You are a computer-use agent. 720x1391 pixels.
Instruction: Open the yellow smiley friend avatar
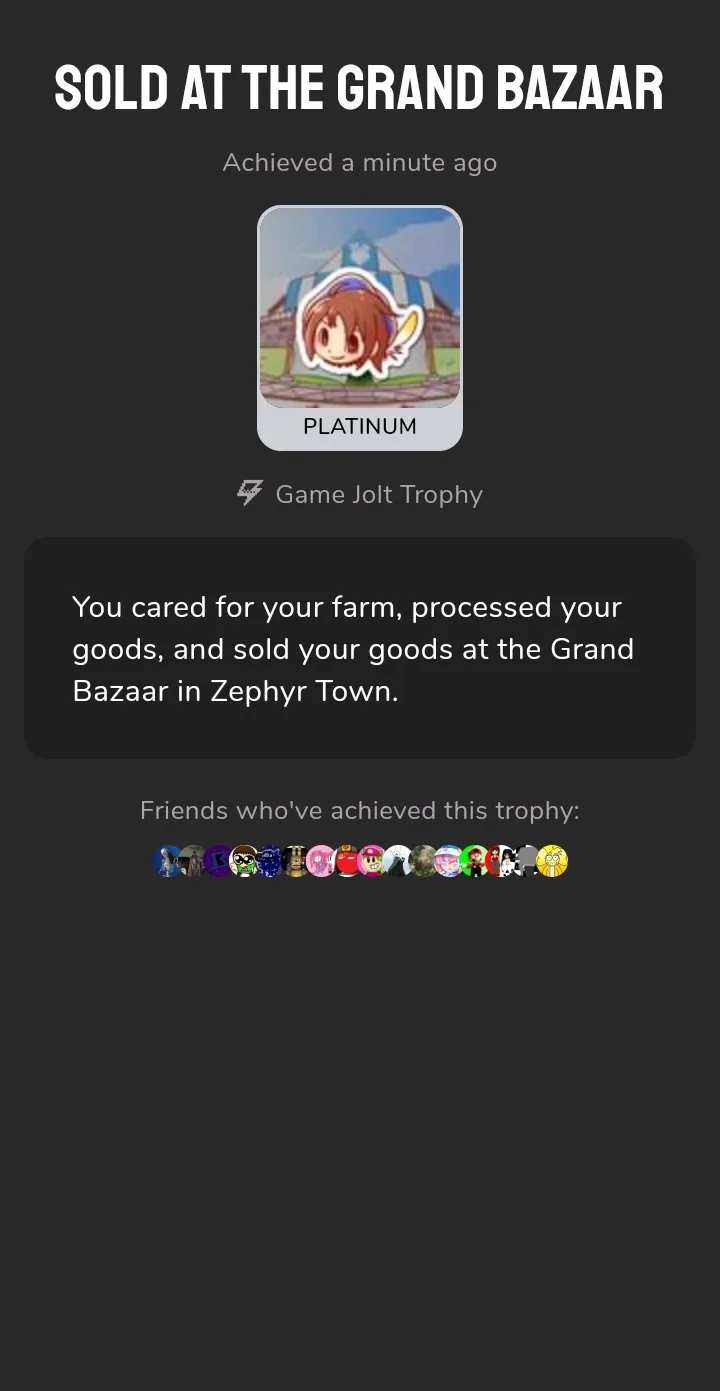pyautogui.click(x=552, y=861)
